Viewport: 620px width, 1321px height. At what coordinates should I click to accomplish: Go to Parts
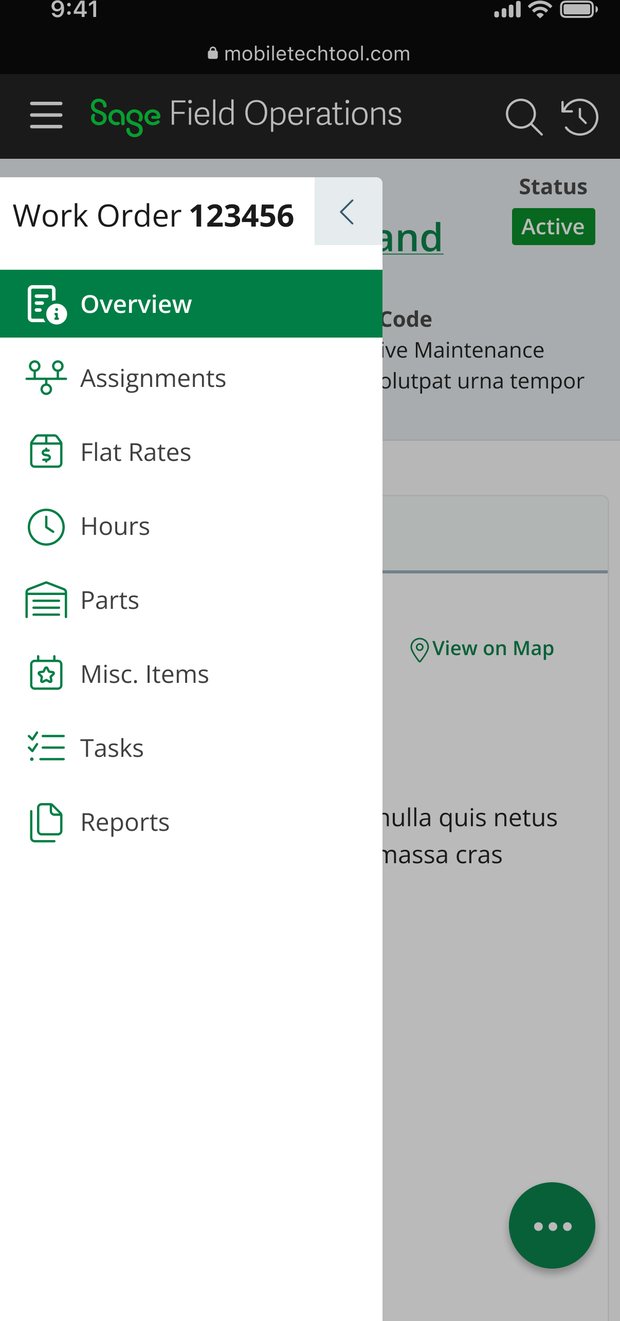pos(191,600)
